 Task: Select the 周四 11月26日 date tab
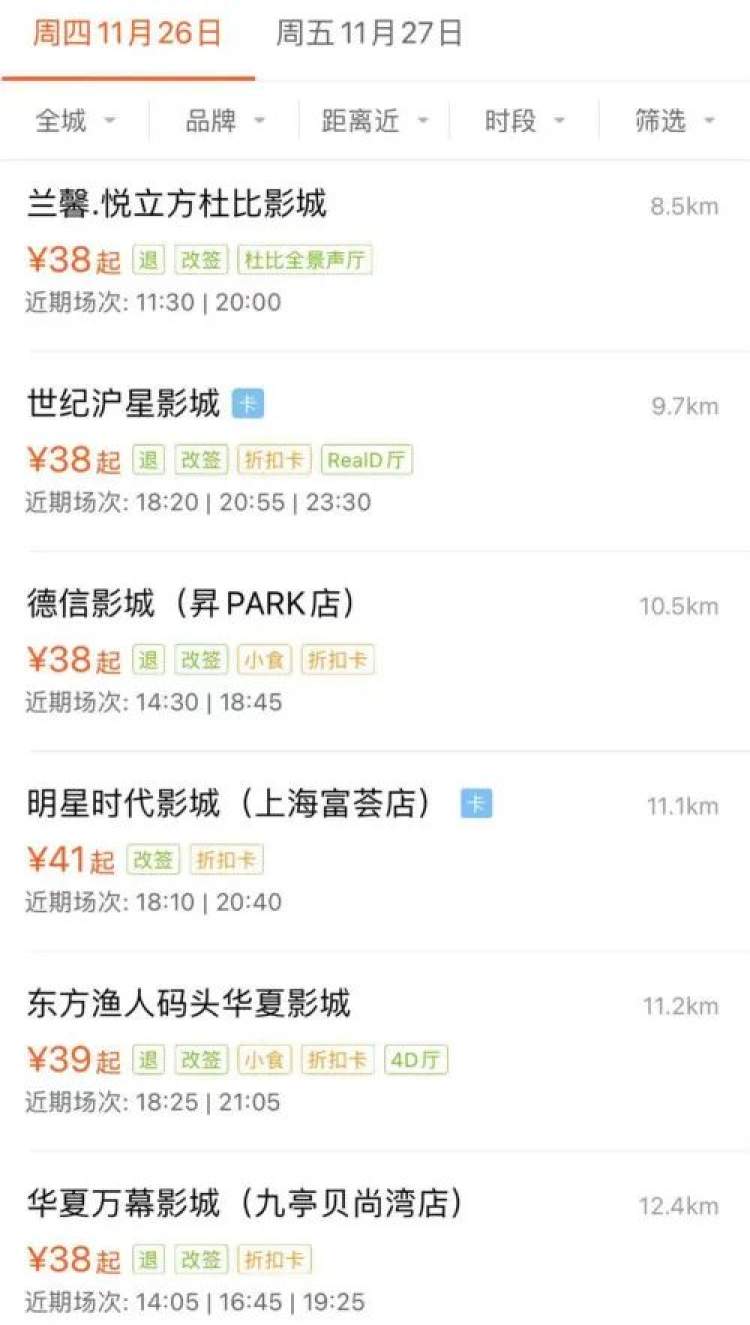coord(127,34)
